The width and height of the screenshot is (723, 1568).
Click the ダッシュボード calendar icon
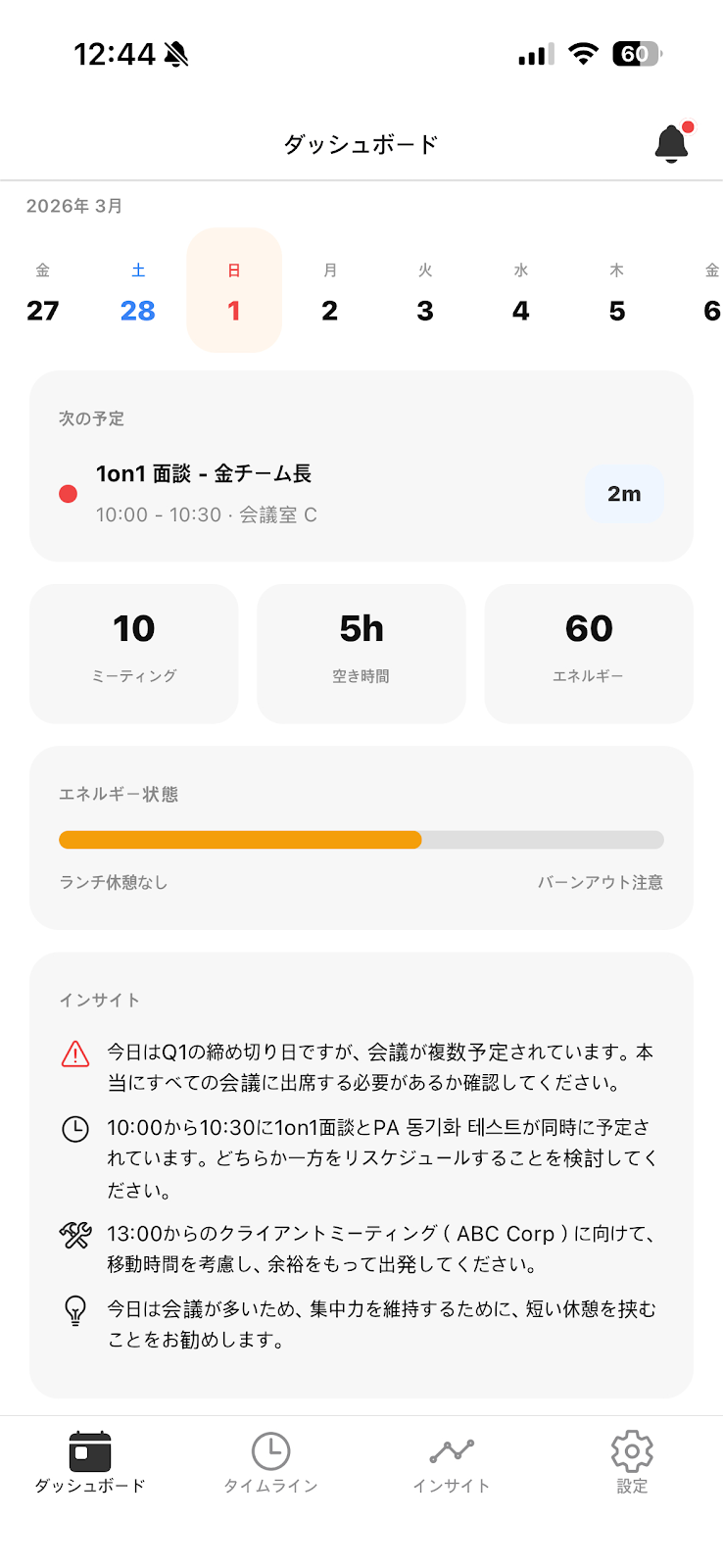coord(90,1449)
